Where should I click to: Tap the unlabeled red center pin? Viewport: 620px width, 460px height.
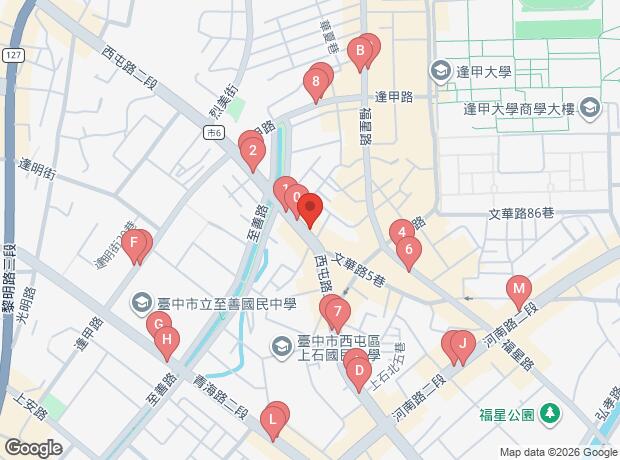pos(309,209)
